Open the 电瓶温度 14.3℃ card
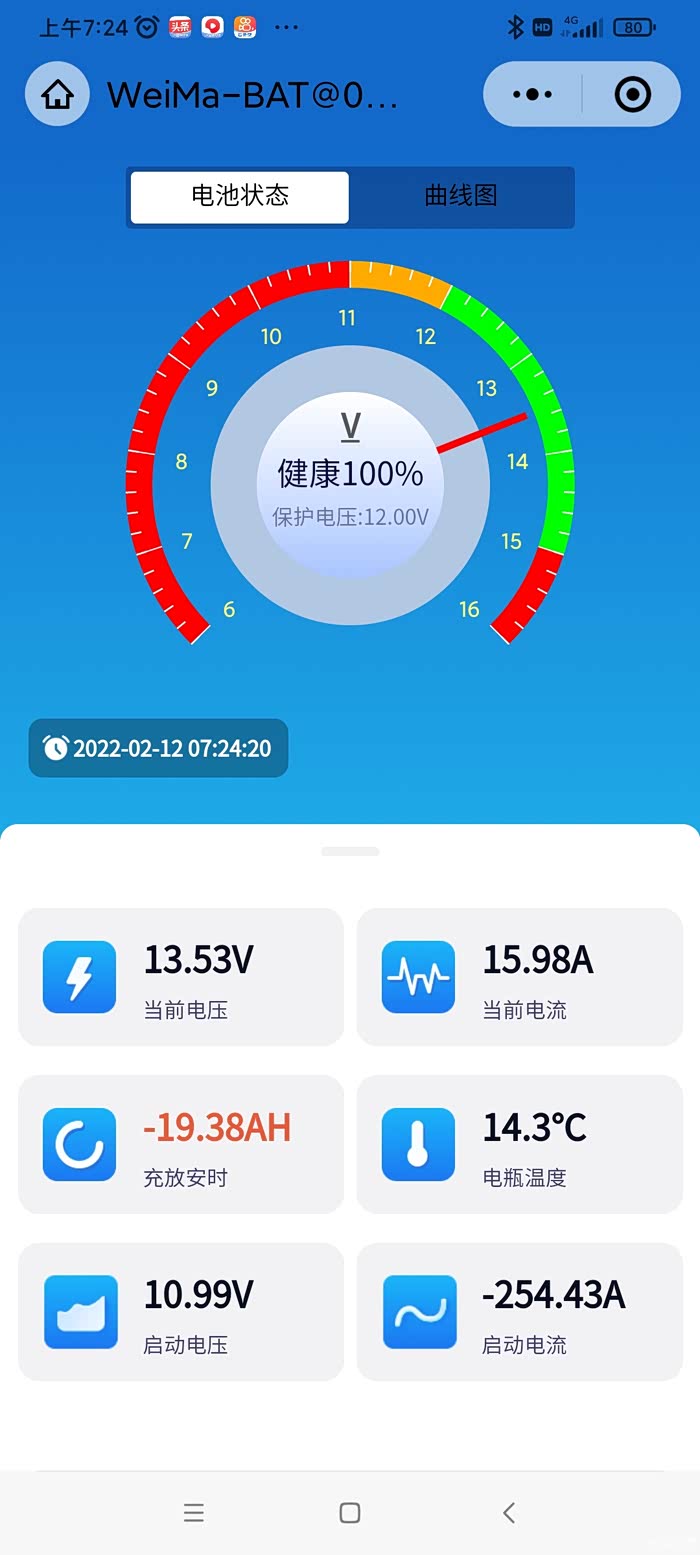This screenshot has height=1555, width=700. click(x=520, y=1144)
